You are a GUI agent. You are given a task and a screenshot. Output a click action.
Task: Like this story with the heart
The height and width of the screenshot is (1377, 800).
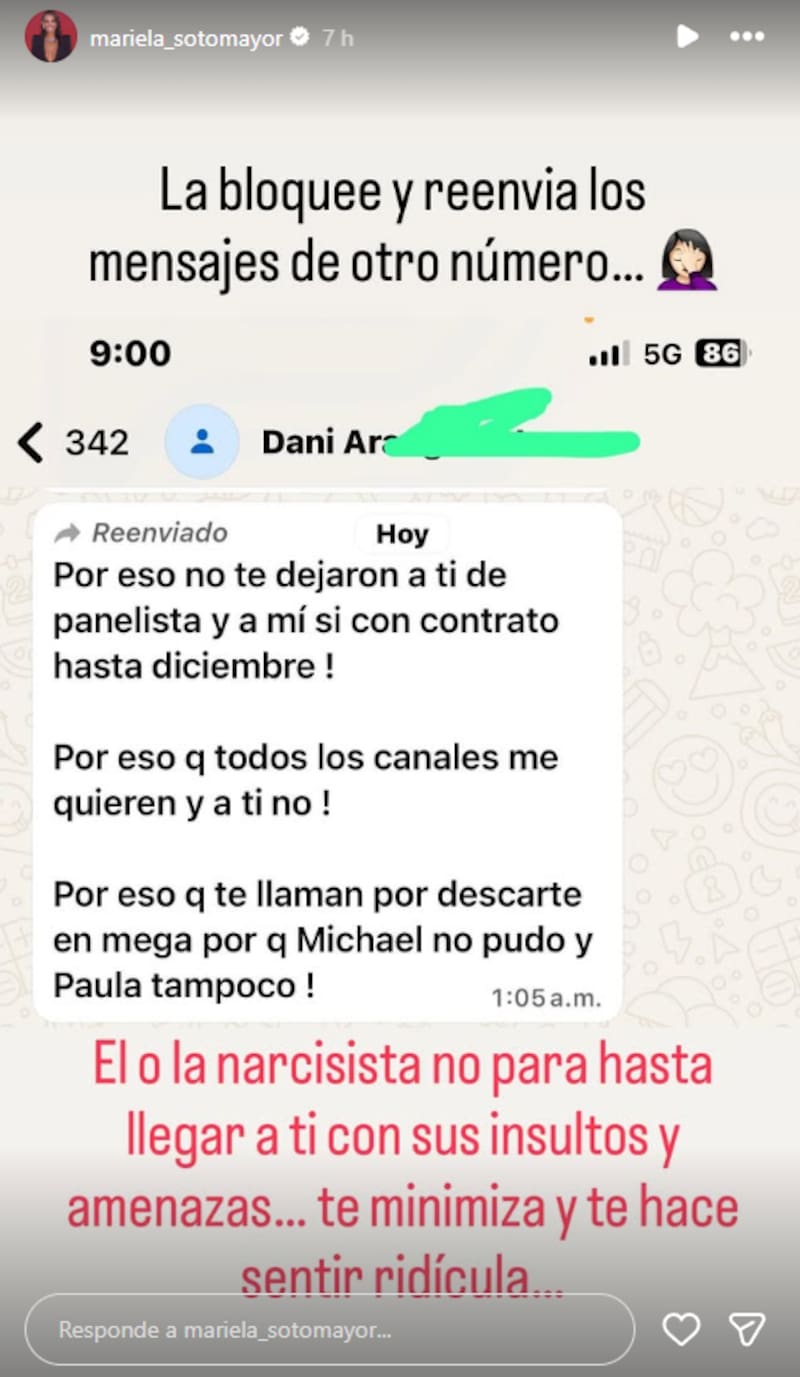click(x=681, y=1329)
